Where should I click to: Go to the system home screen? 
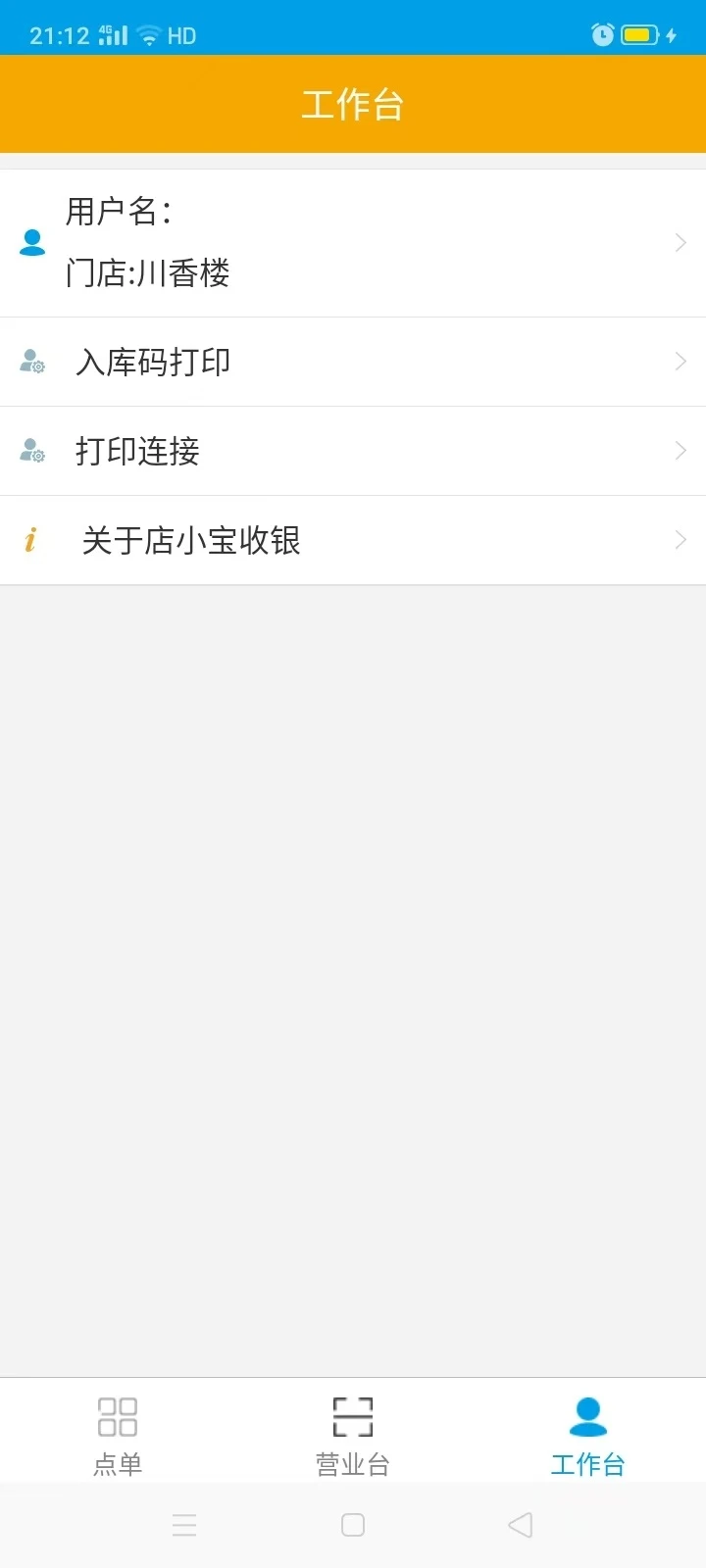click(x=353, y=1525)
